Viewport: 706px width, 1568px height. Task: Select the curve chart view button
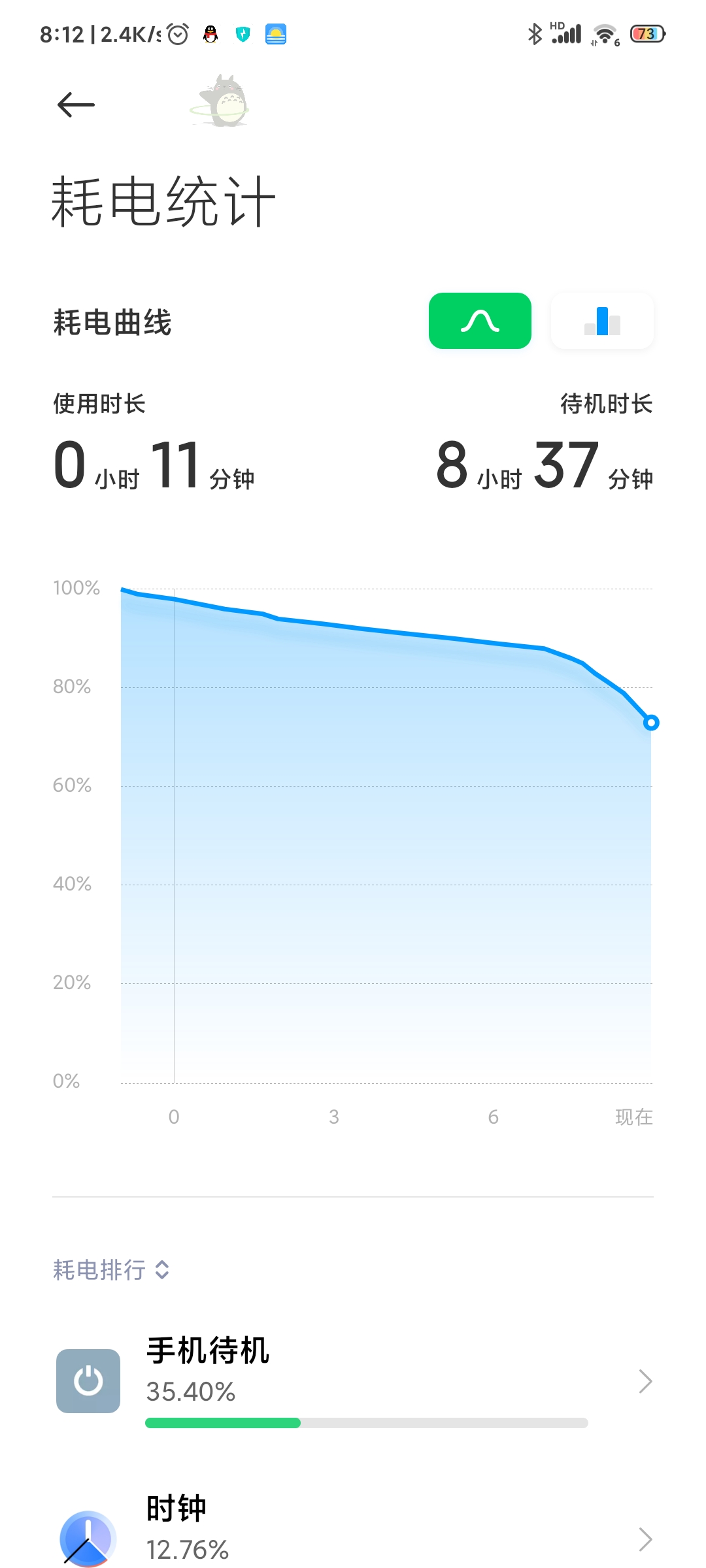pyautogui.click(x=480, y=321)
